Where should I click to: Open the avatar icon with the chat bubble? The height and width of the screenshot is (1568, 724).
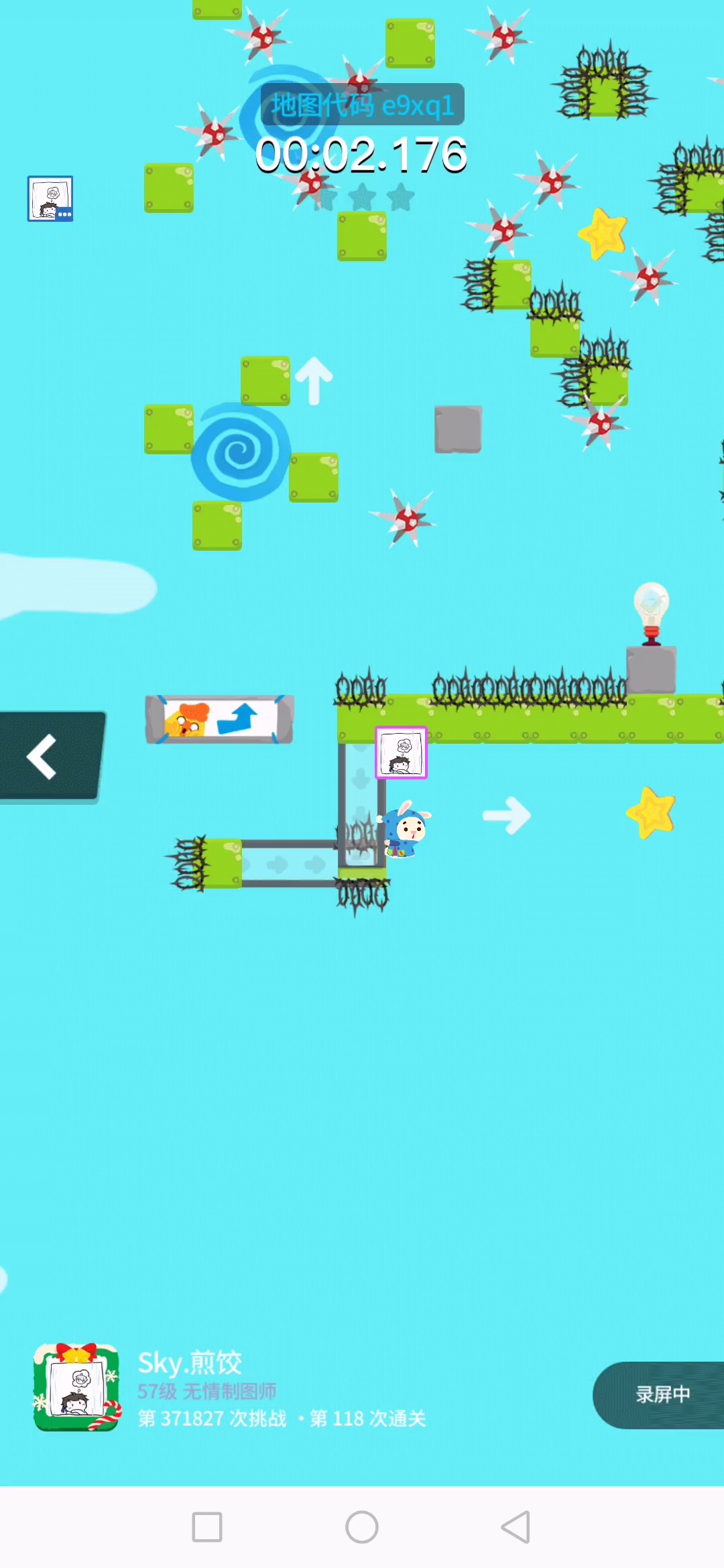[50, 198]
